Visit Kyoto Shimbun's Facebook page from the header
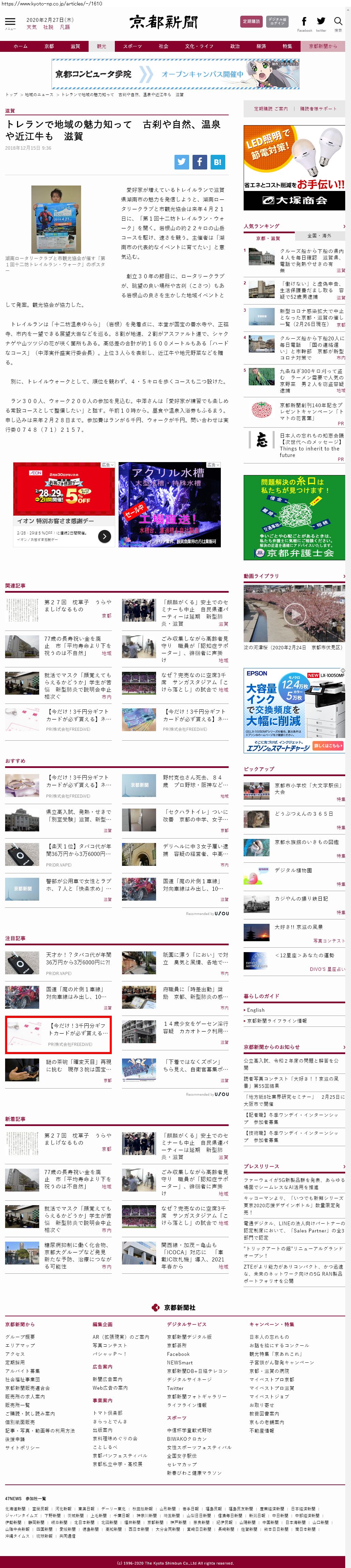The image size is (351, 1568). 304,23
